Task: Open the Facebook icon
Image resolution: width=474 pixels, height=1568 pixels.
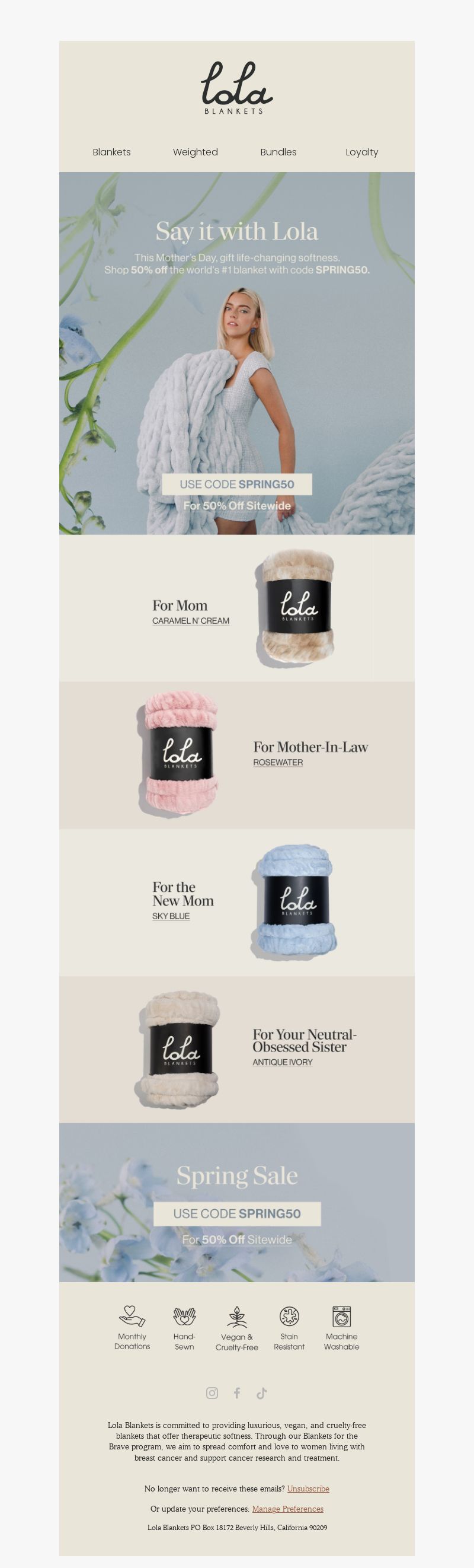Action: 236,1393
